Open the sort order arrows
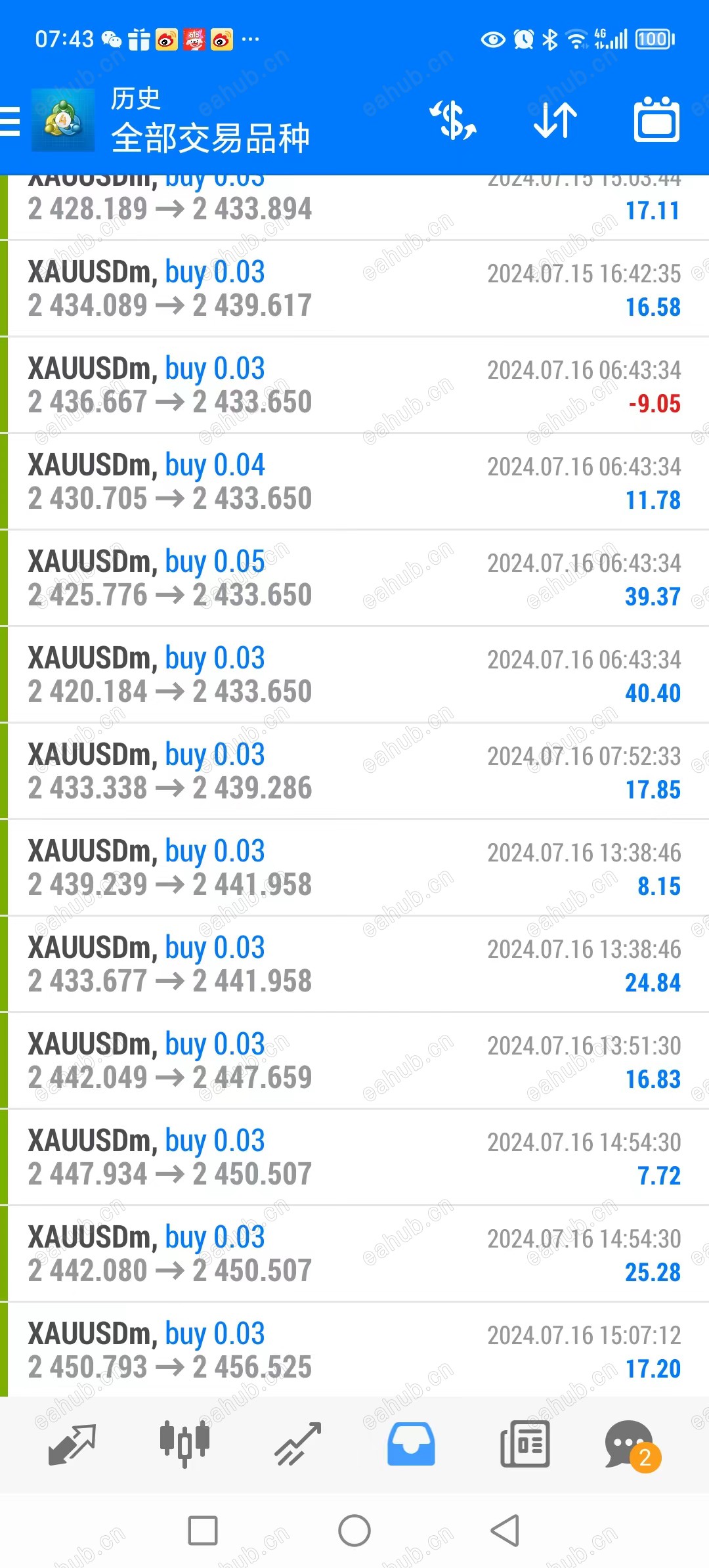The image size is (709, 1568). coord(555,121)
